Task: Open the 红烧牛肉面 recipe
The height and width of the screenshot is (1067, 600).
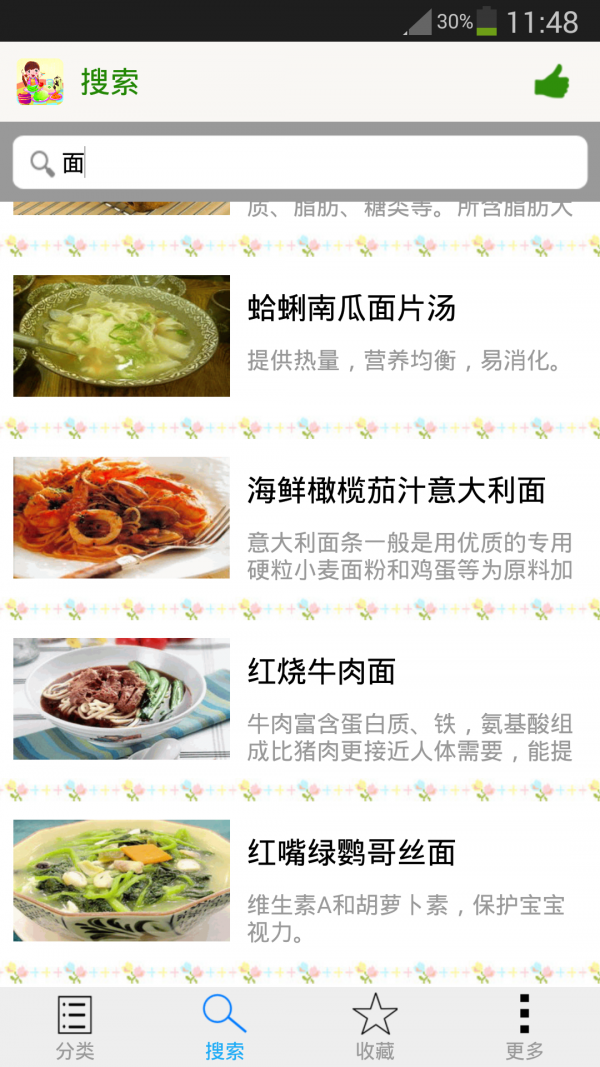Action: pos(300,699)
